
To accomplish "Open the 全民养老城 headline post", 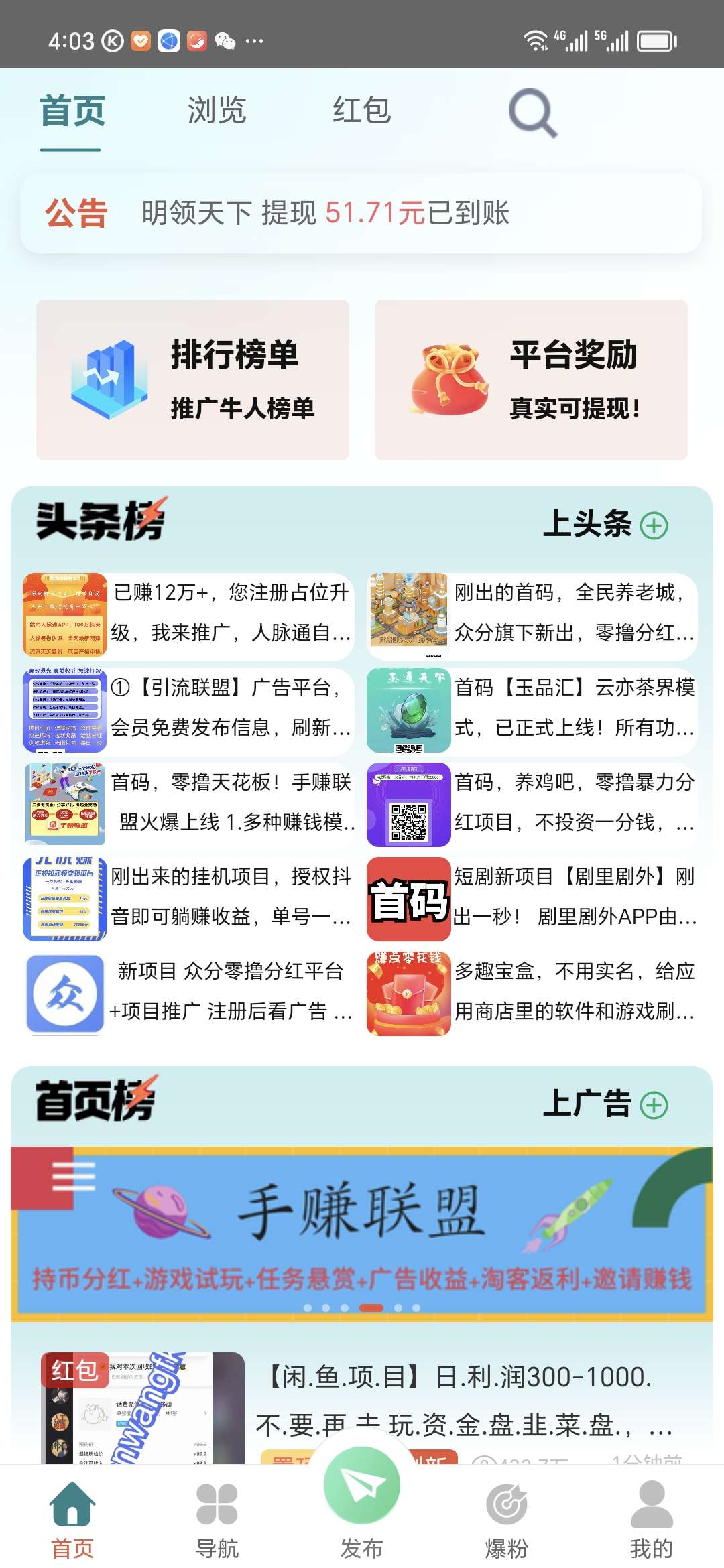I will tap(532, 613).
